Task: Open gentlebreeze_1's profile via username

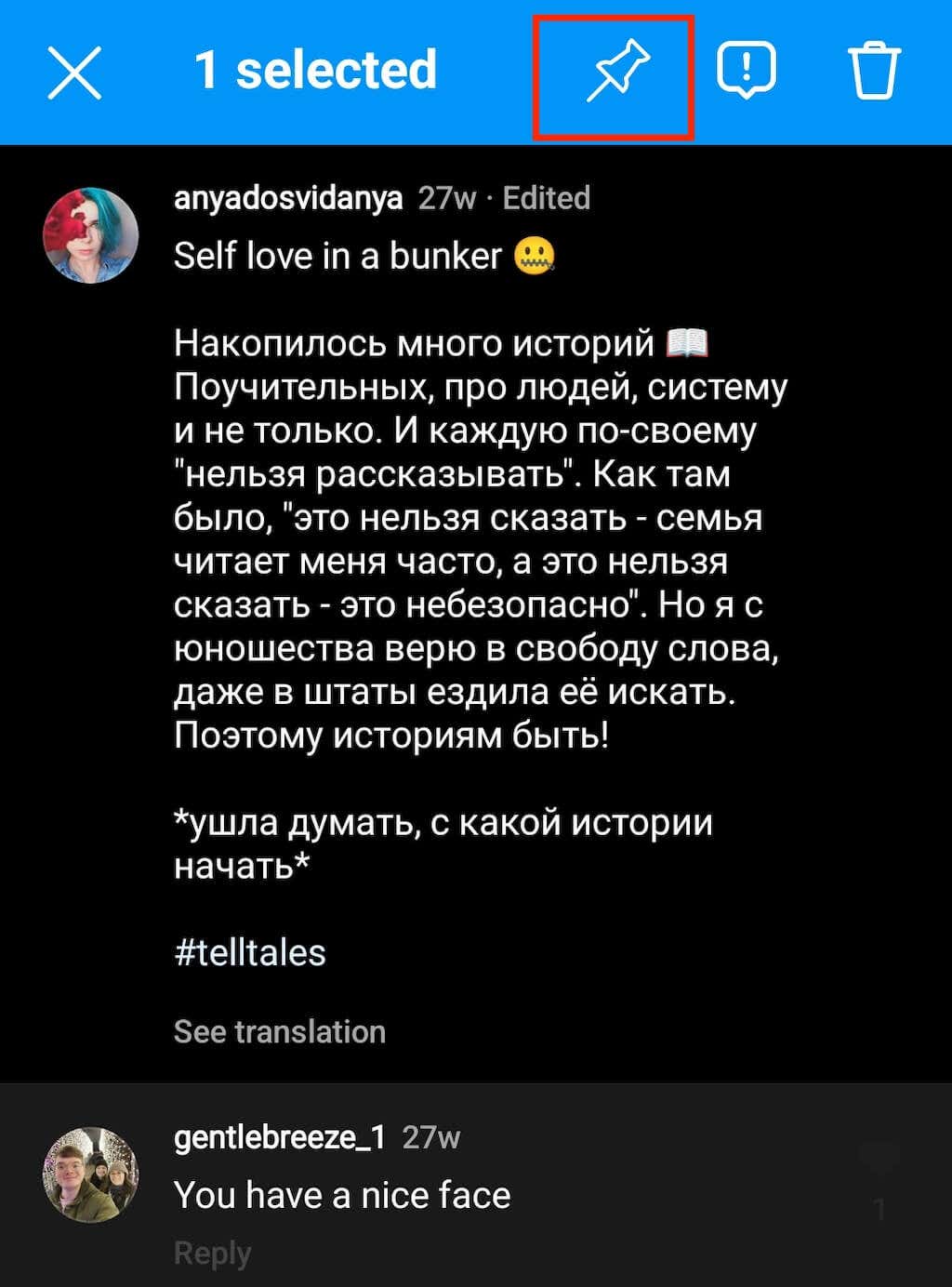Action: [x=279, y=1137]
